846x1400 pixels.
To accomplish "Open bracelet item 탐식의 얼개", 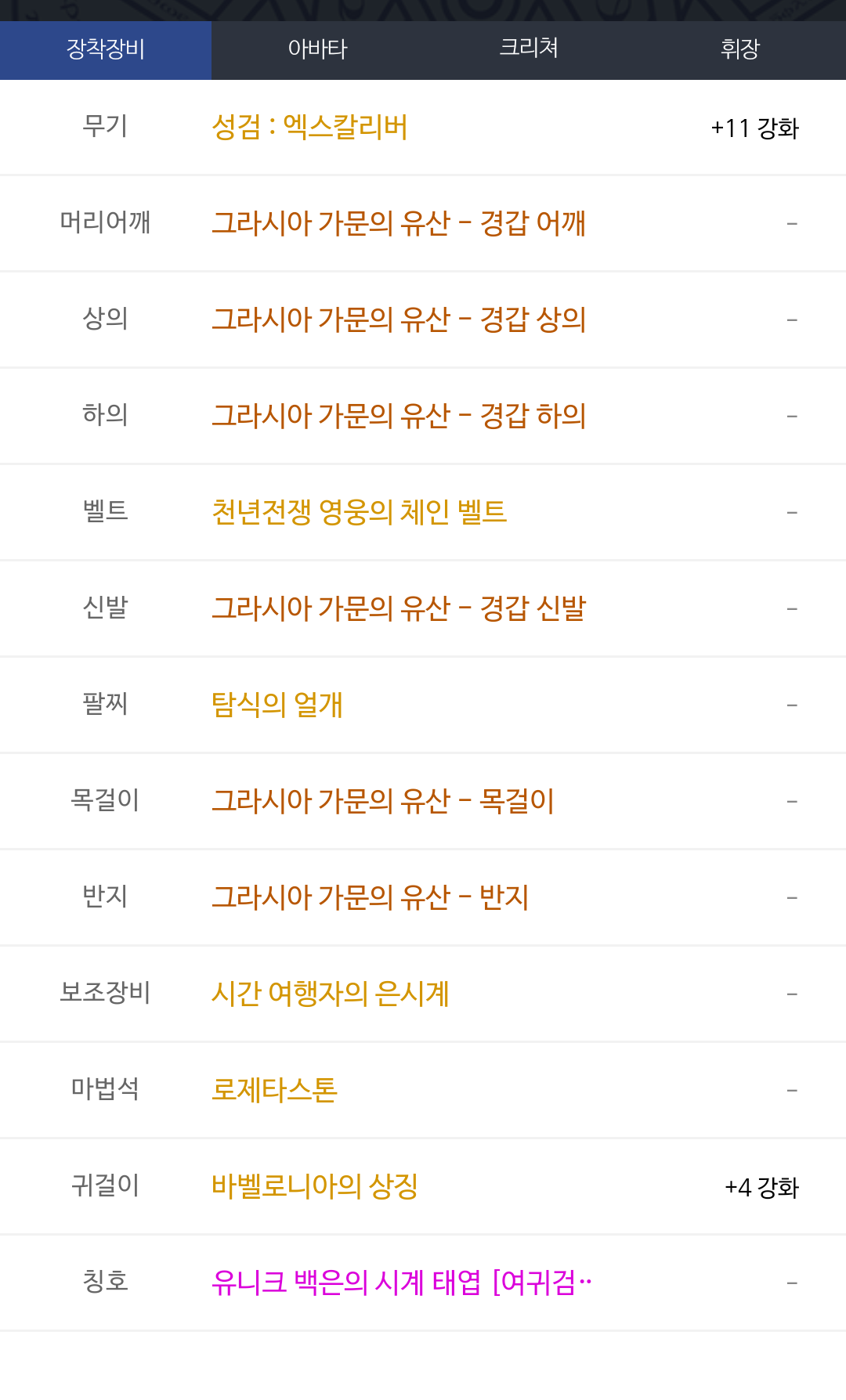I will point(277,705).
